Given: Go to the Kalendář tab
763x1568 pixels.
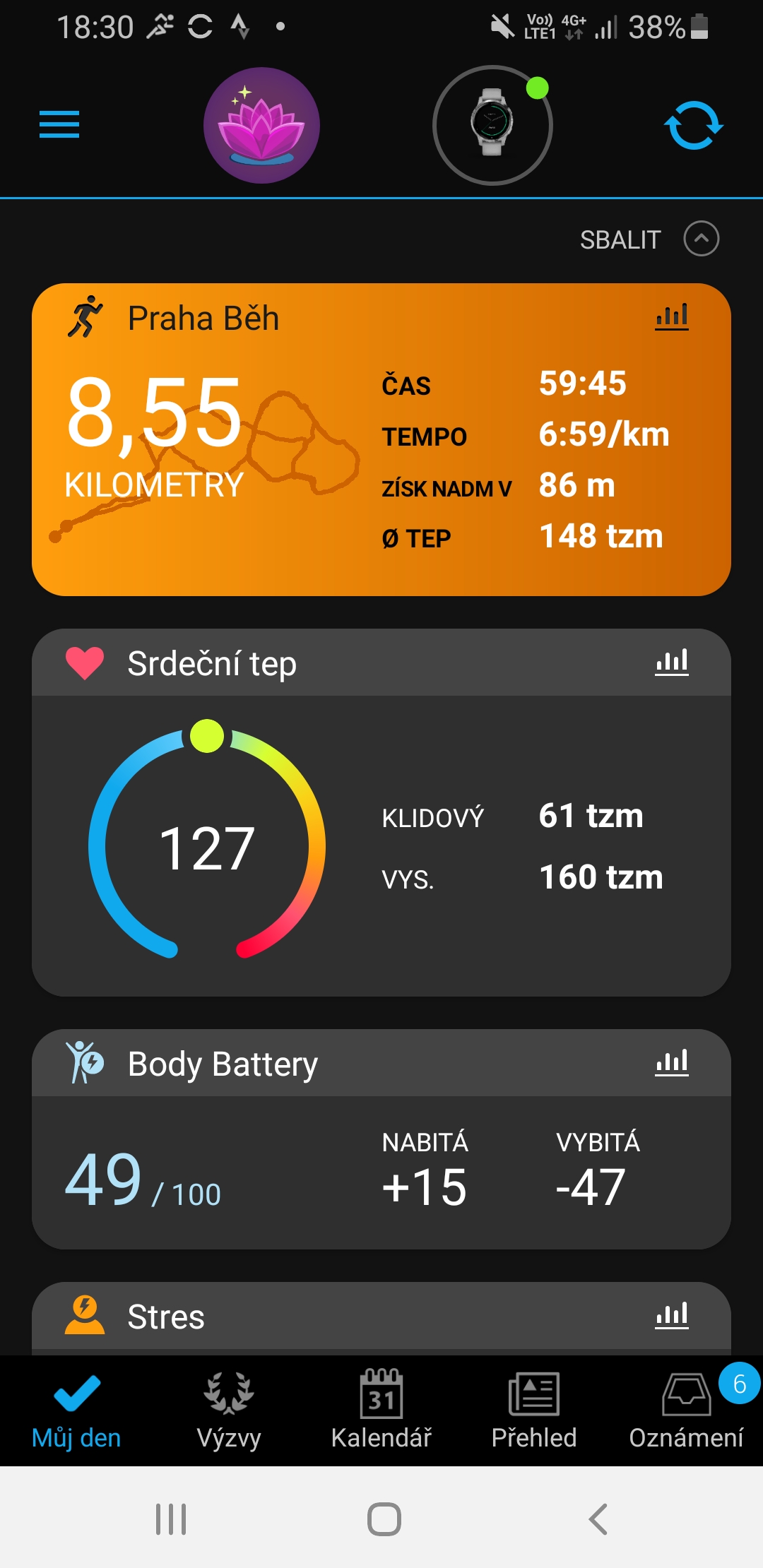Looking at the screenshot, I should (x=381, y=1409).
